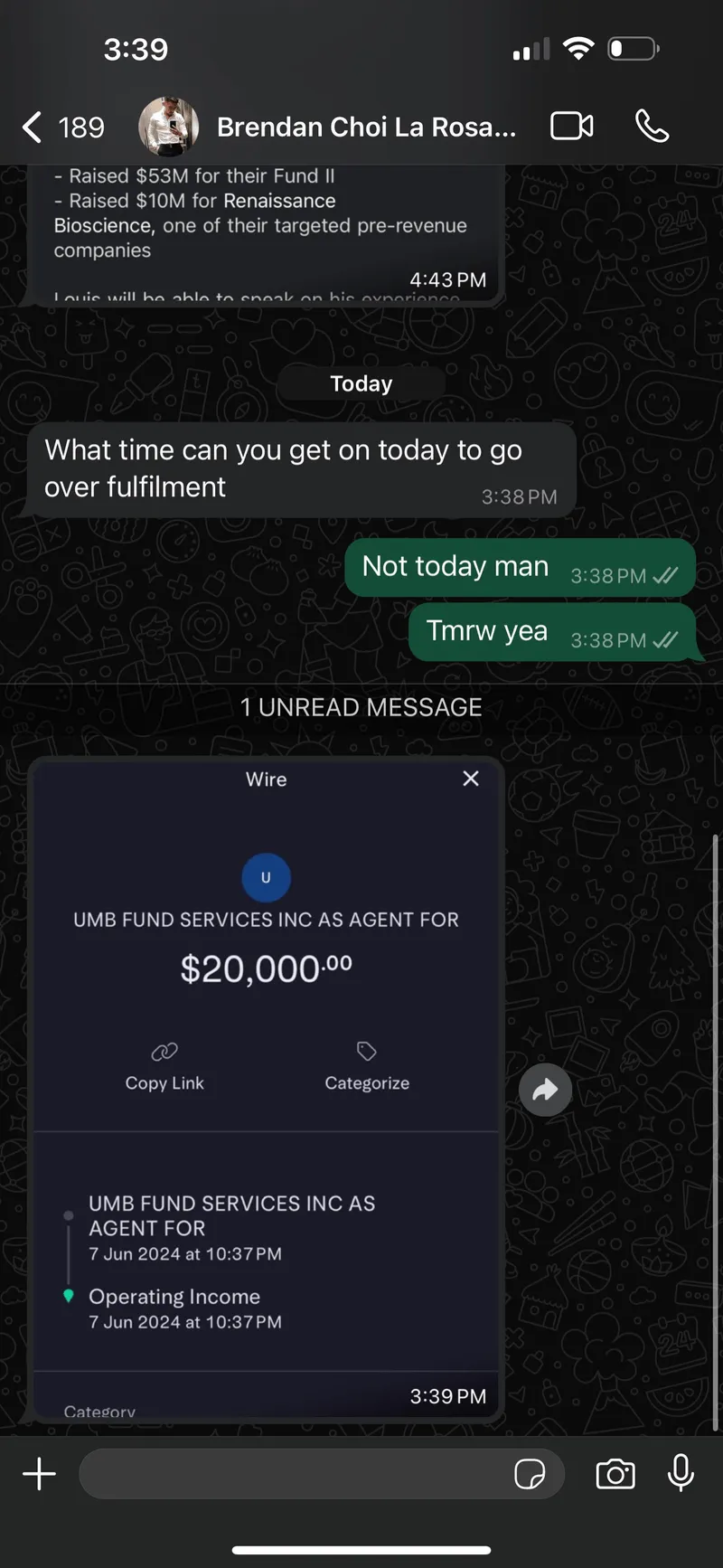Open the attachment plus menu
The width and height of the screenshot is (723, 1568).
pos(39,1474)
